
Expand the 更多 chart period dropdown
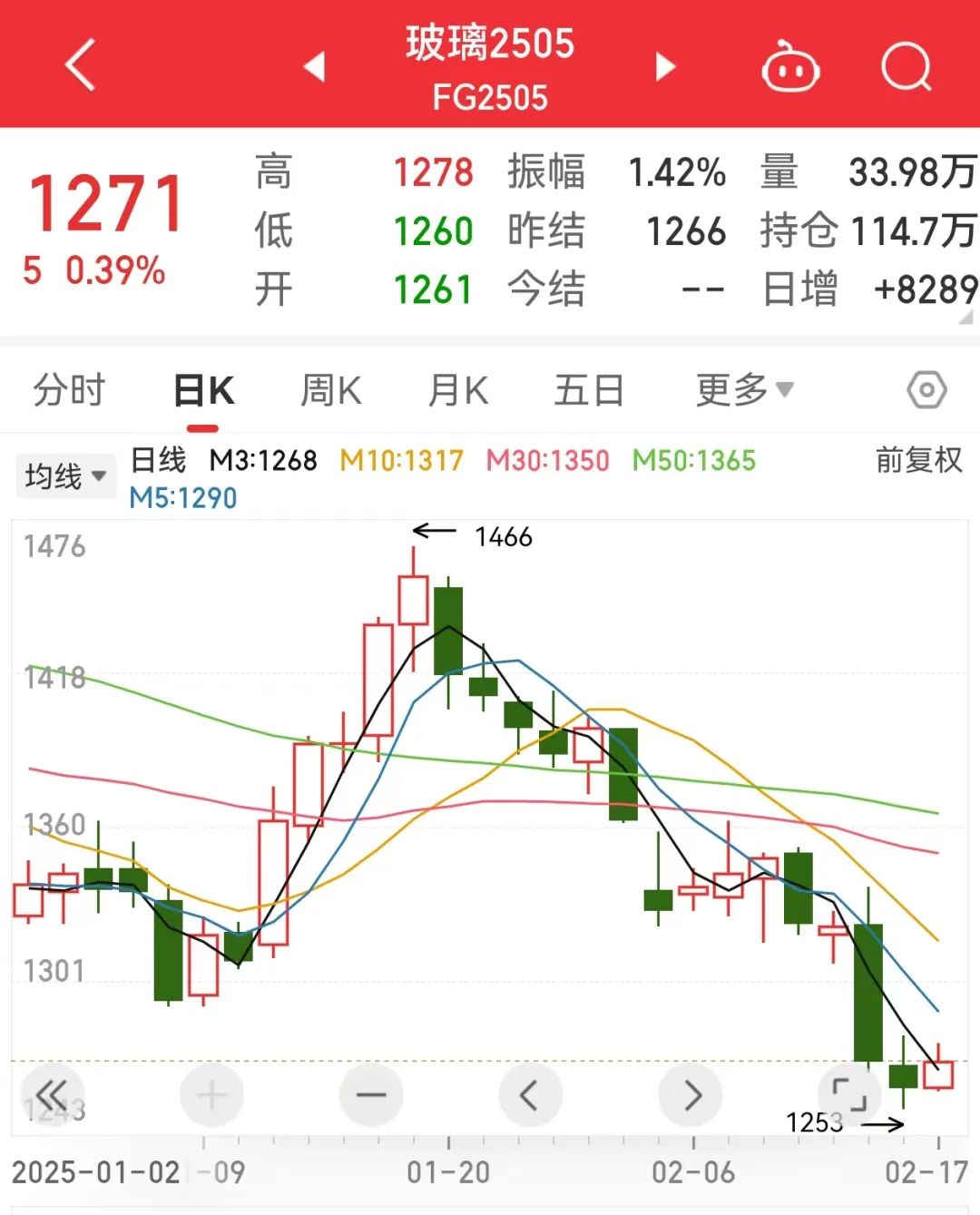[x=744, y=390]
